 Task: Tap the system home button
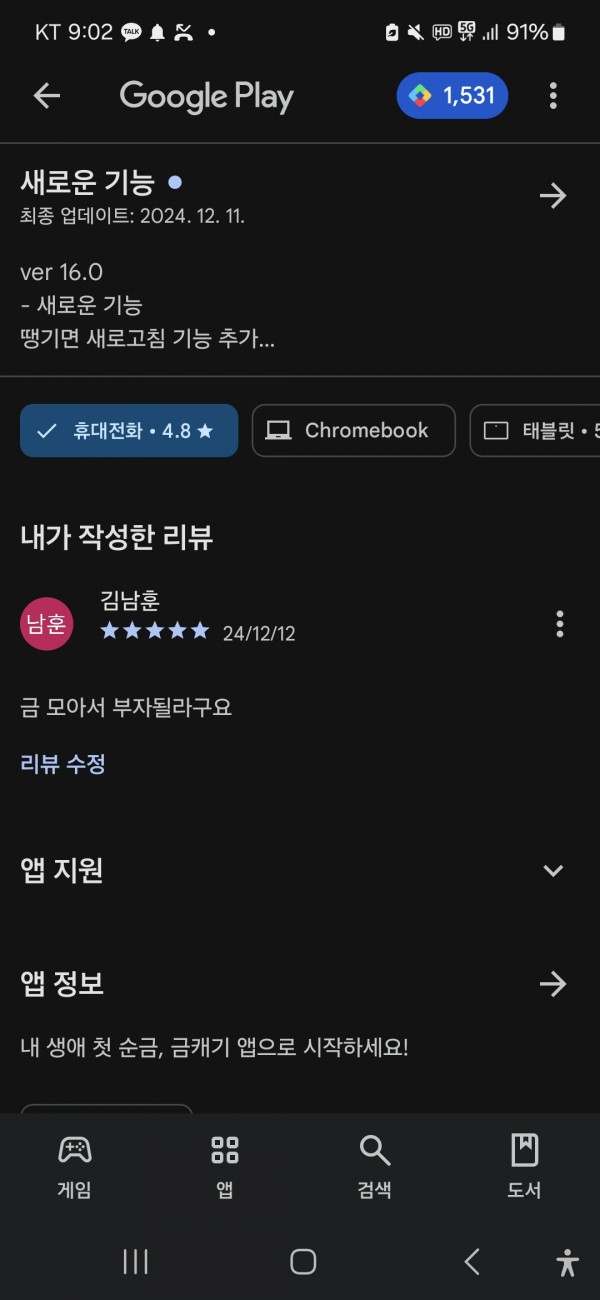303,1262
